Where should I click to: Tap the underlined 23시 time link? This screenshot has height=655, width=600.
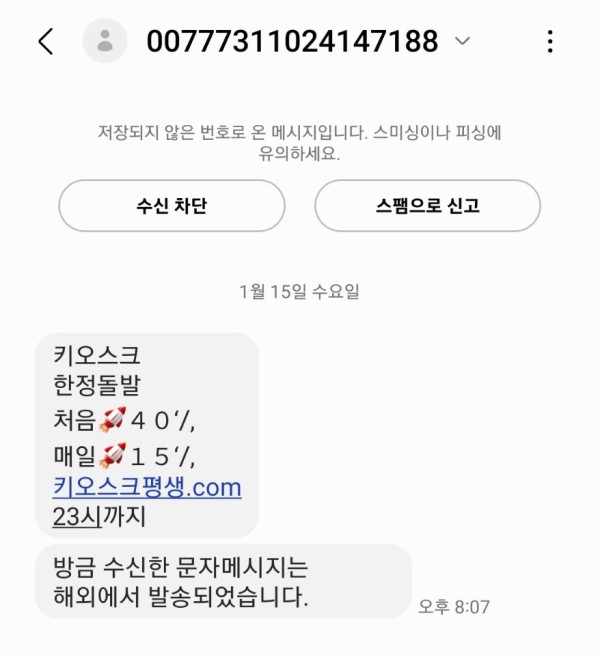pos(71,517)
